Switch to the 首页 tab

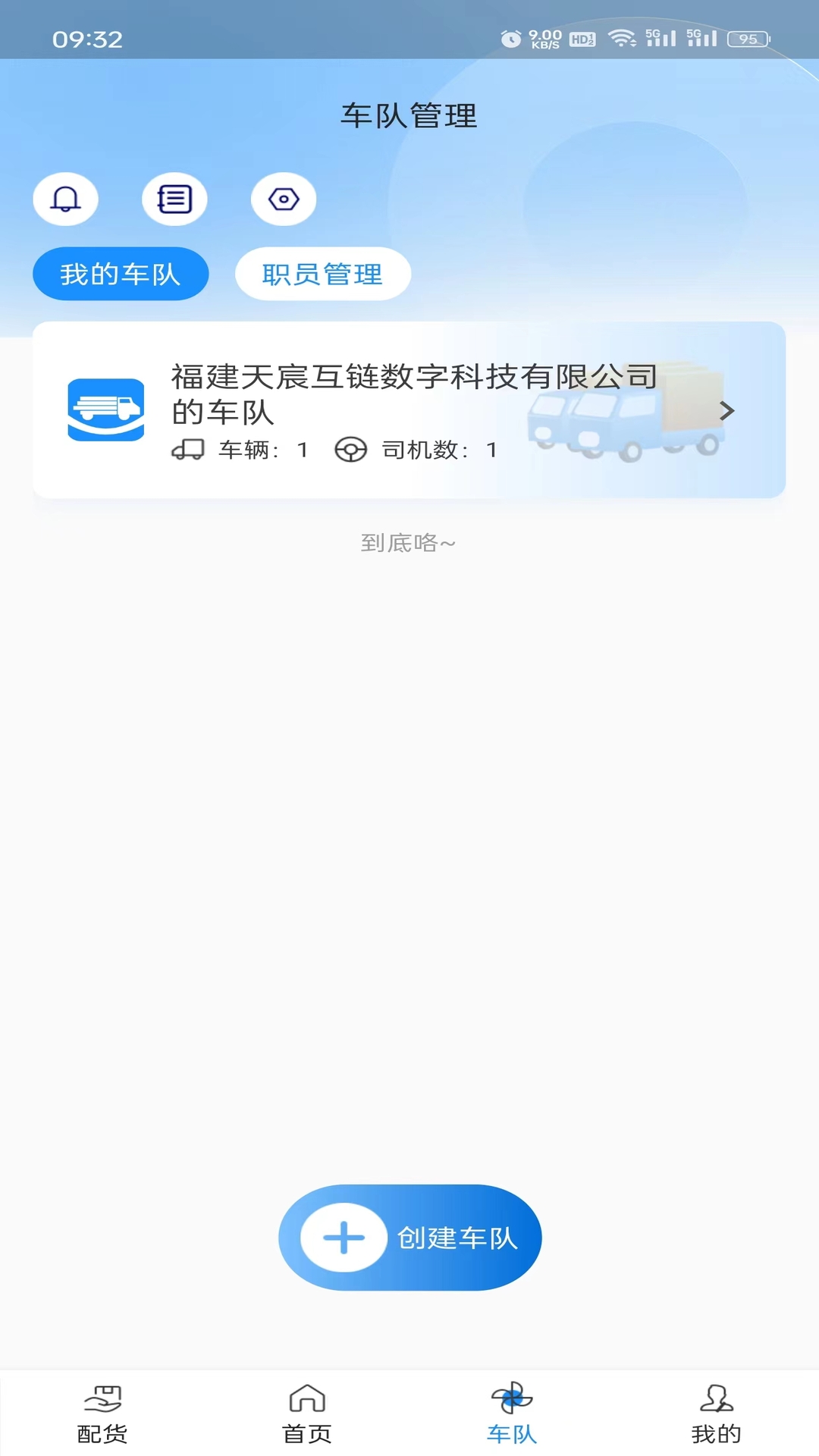[307, 1414]
